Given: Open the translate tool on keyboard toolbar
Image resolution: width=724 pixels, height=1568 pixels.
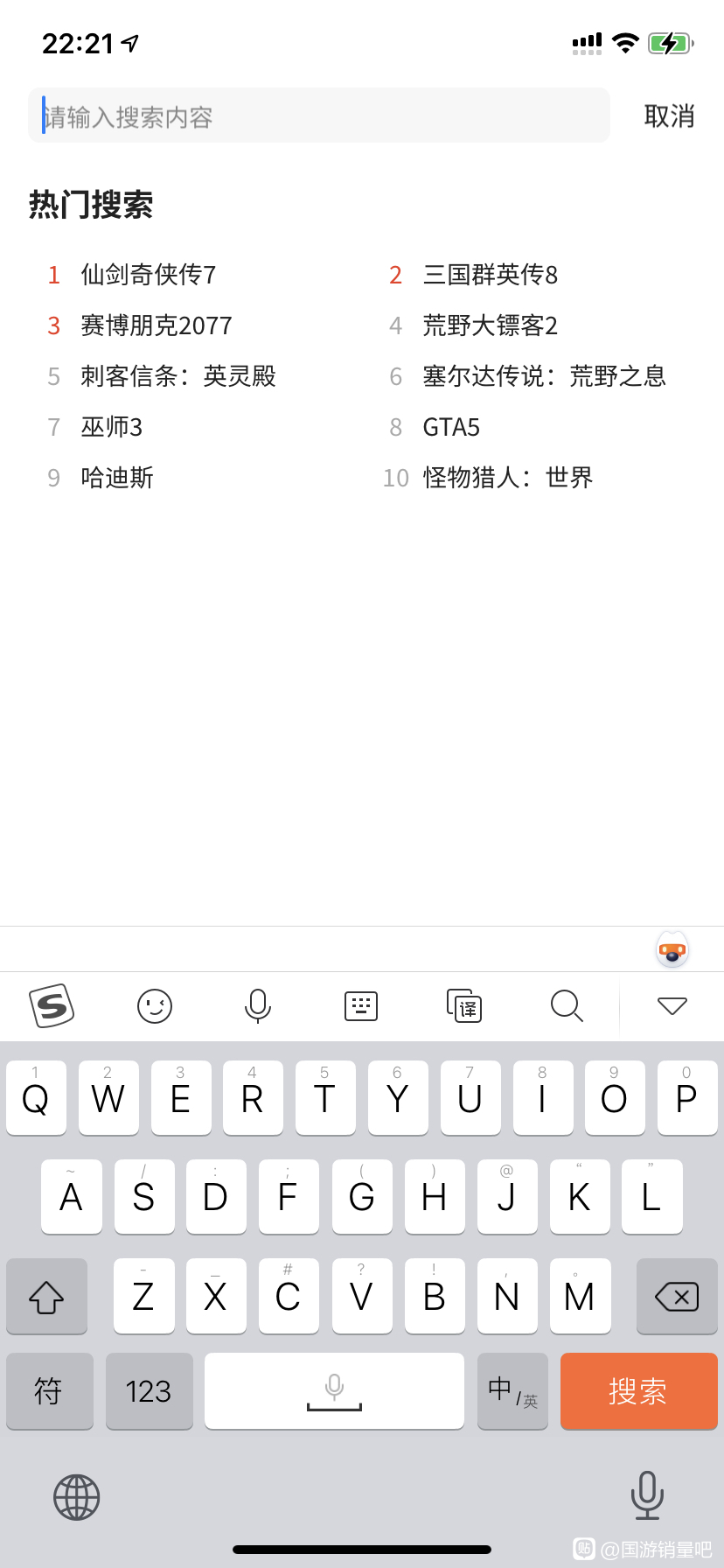Looking at the screenshot, I should pyautogui.click(x=464, y=1006).
